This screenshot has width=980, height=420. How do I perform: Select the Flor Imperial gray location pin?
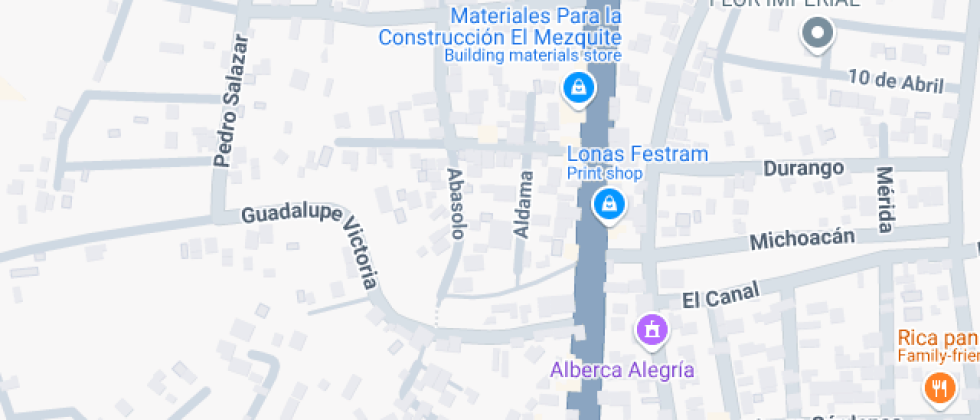(x=818, y=35)
